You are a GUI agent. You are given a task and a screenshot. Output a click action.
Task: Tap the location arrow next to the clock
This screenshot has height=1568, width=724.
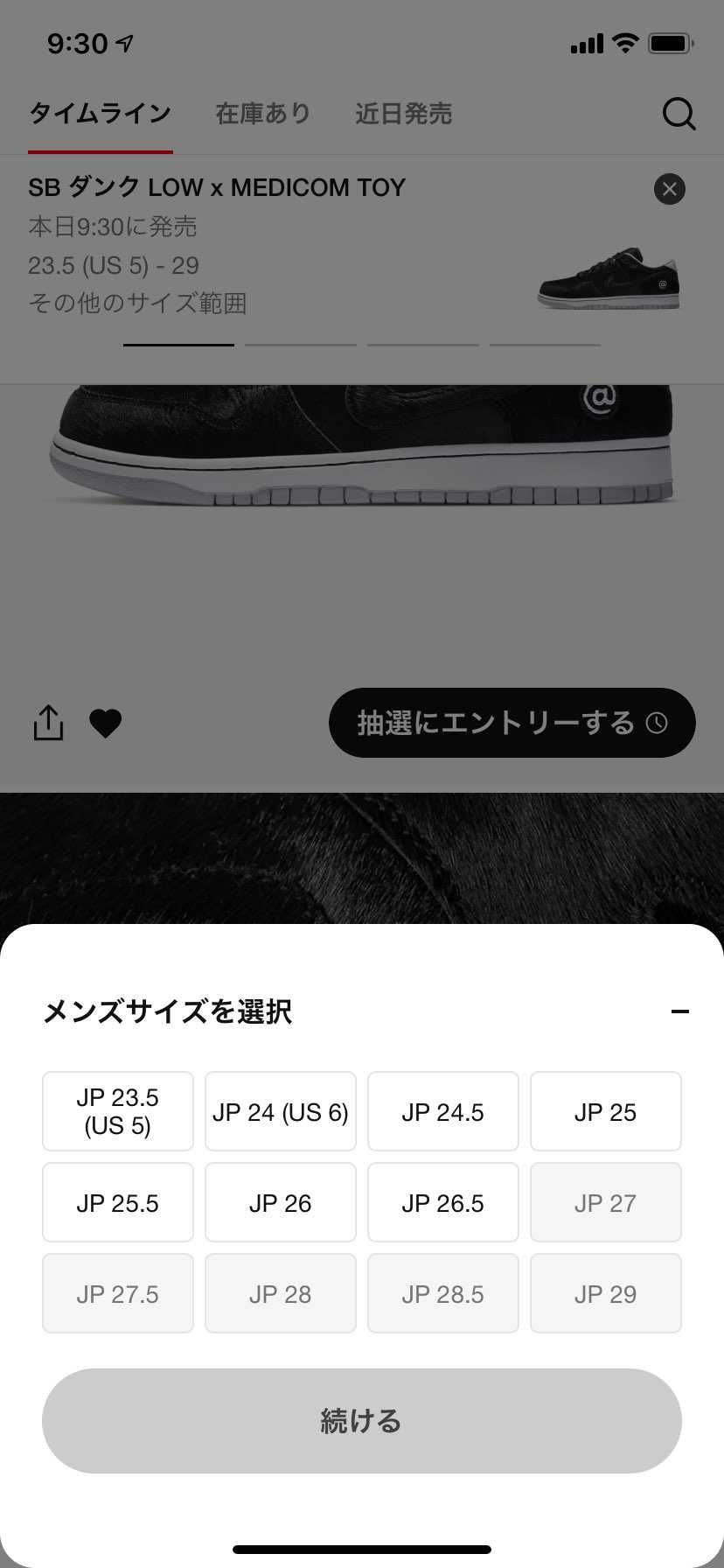(x=125, y=41)
